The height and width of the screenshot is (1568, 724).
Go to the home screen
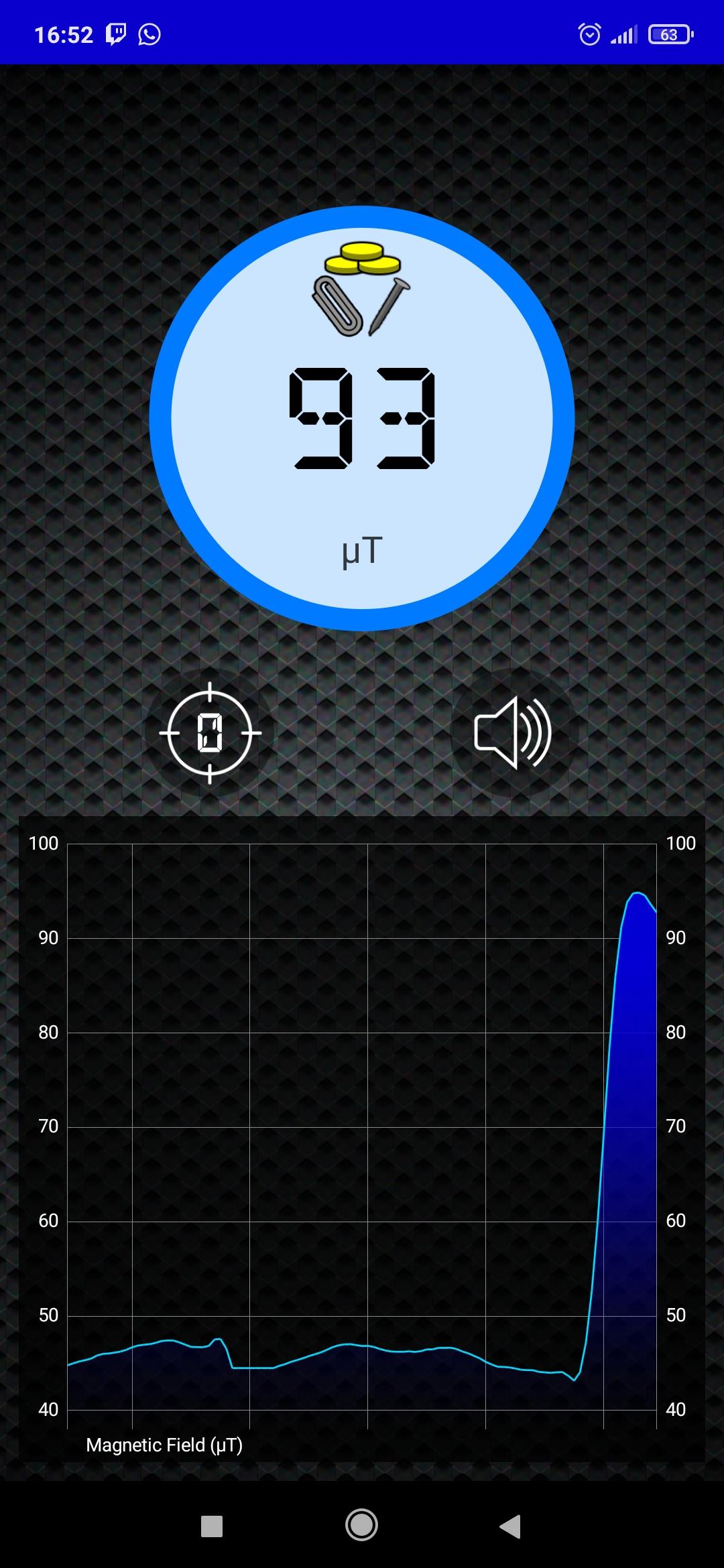[361, 1526]
